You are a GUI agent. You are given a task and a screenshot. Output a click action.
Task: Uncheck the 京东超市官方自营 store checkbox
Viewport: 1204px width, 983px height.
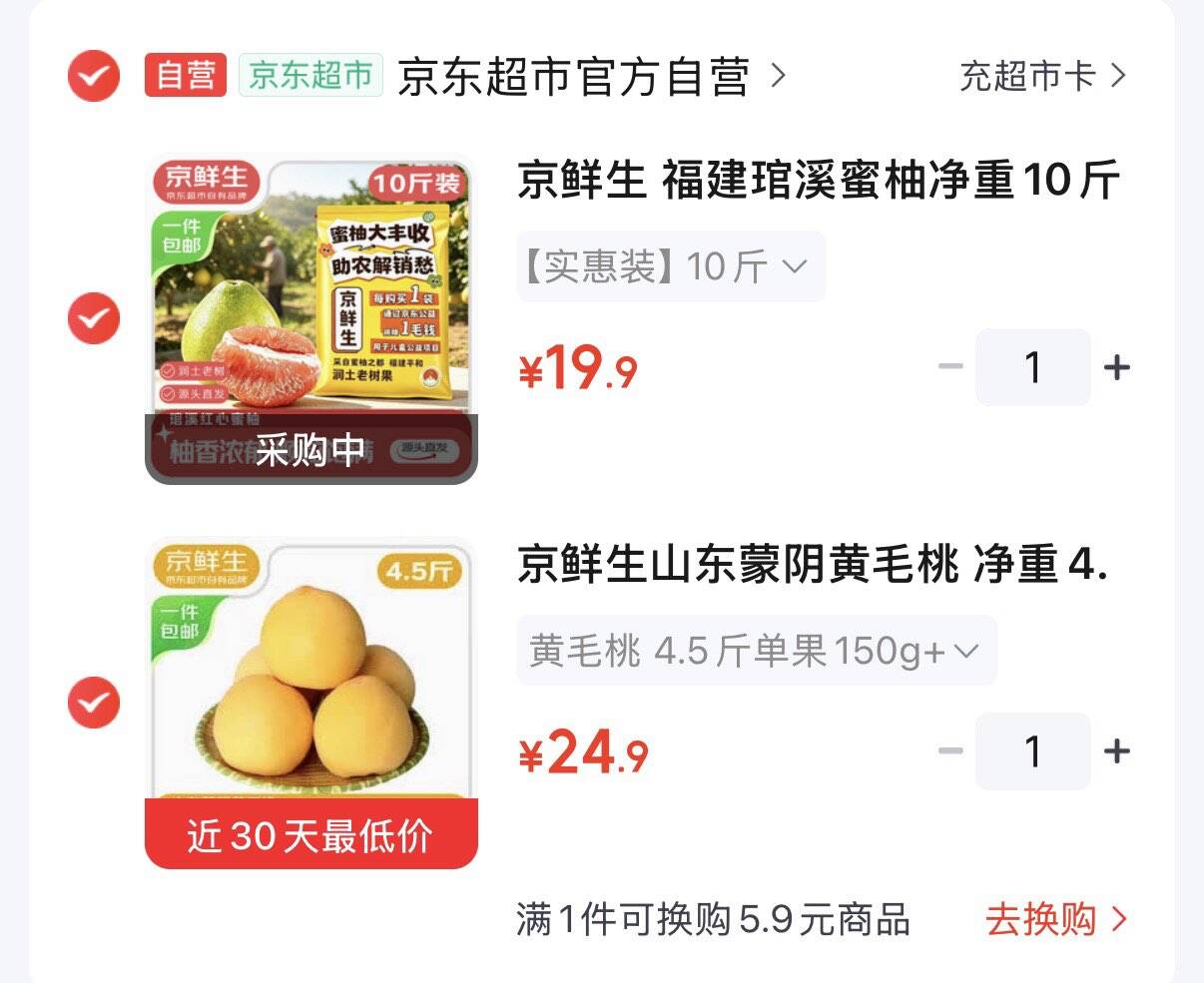[x=94, y=76]
